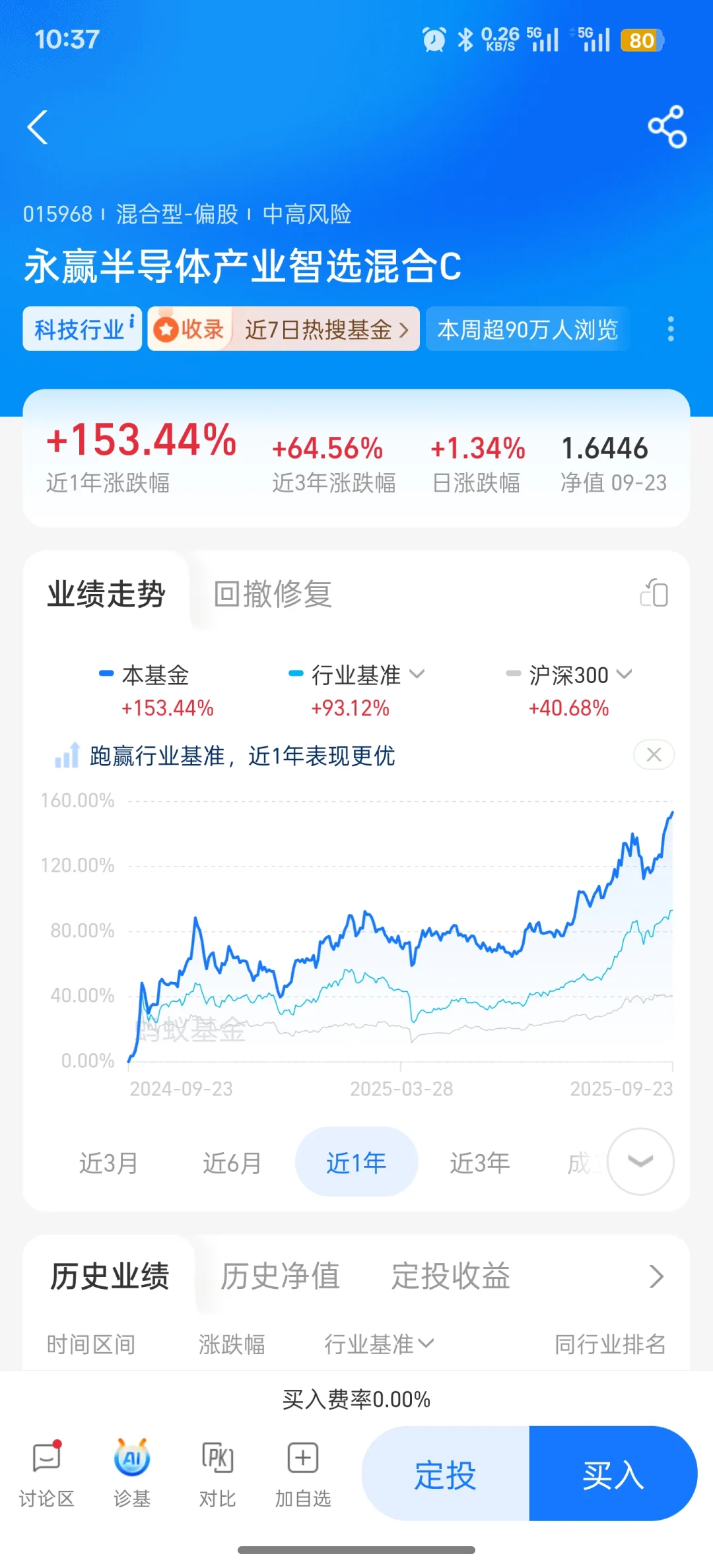Screen dimensions: 713x1568
Task: Tap 定投 to set up a regular investment
Action: click(446, 1474)
